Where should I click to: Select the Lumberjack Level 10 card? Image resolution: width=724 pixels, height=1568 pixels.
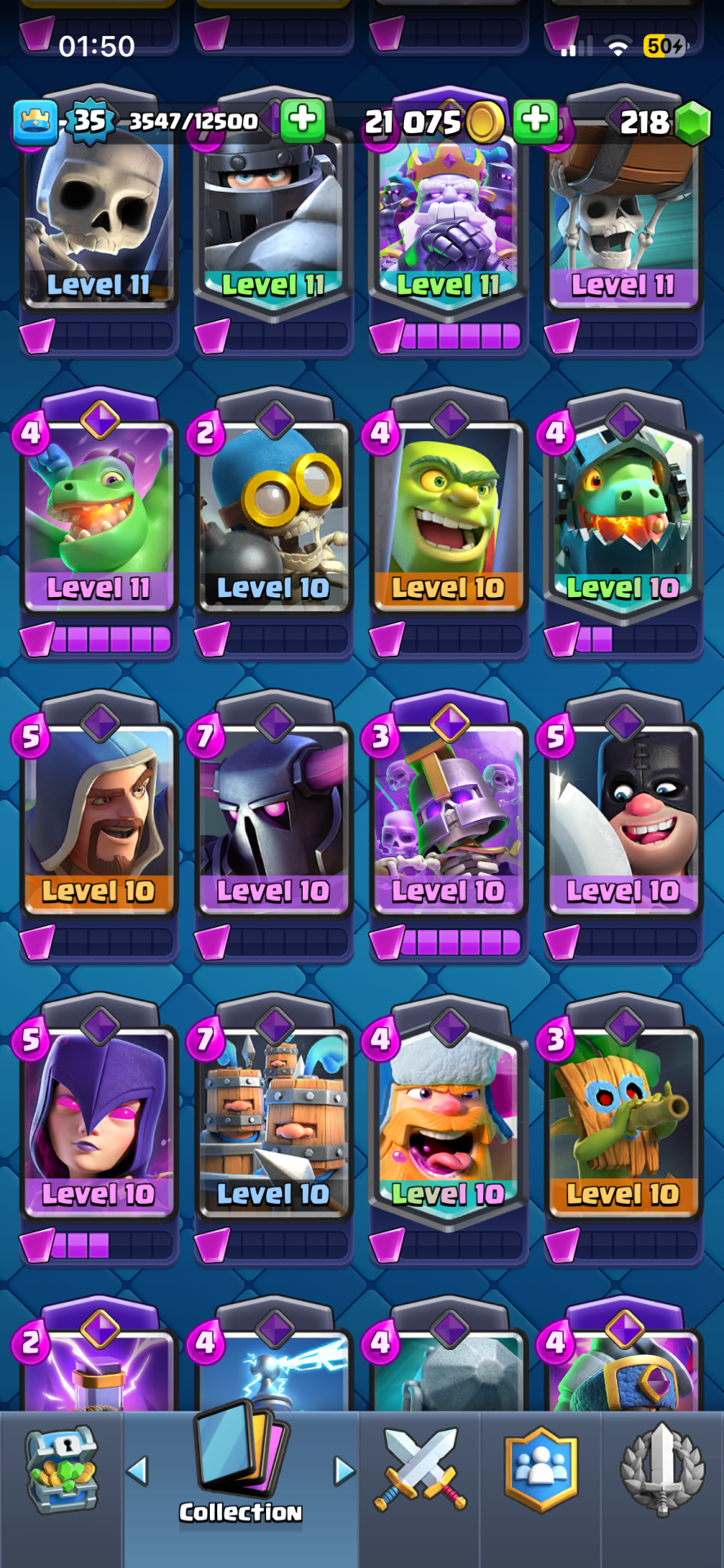tap(448, 1119)
